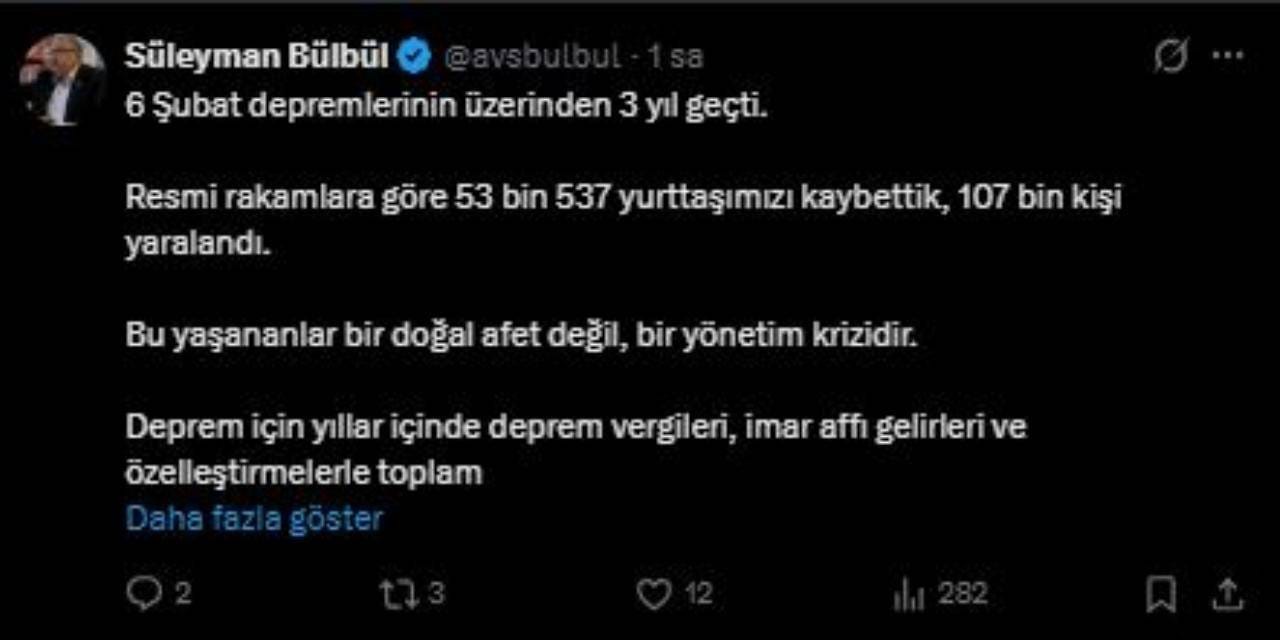Expand the post with Daha fazla göster
Viewport: 1280px width, 640px height.
tap(254, 519)
